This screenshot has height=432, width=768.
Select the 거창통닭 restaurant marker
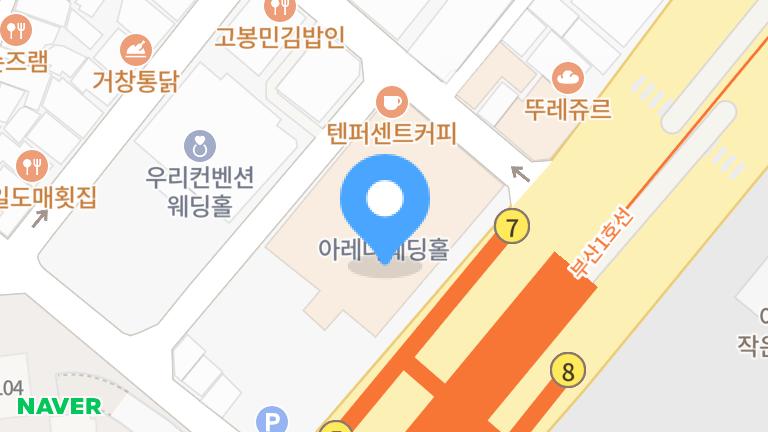coord(136,49)
